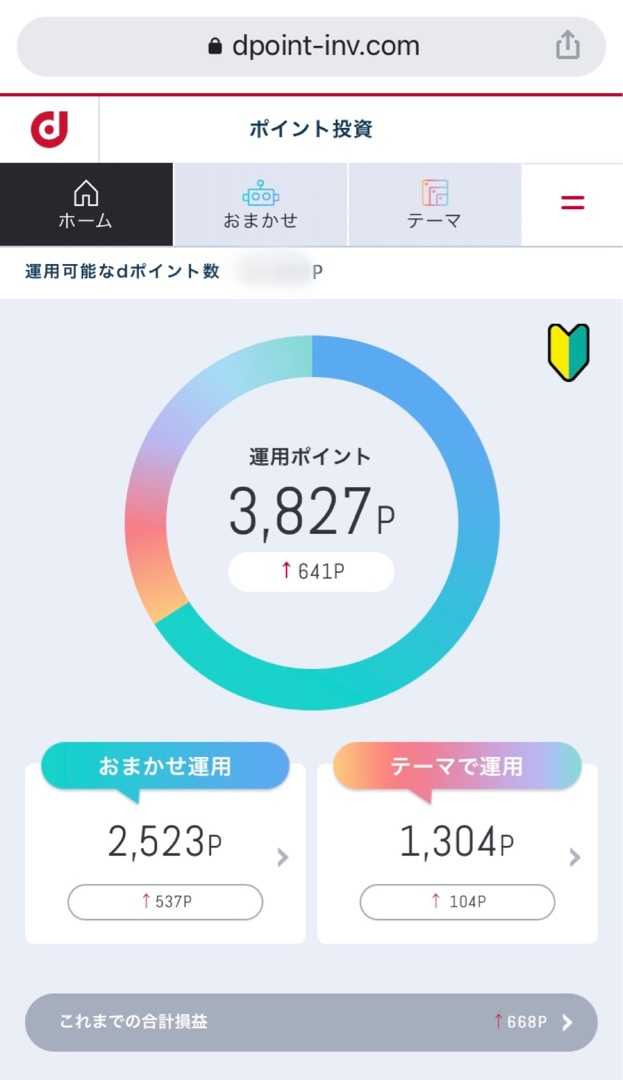The width and height of the screenshot is (623, 1080).
Task: Tap the d logo icon
Action: tap(49, 129)
